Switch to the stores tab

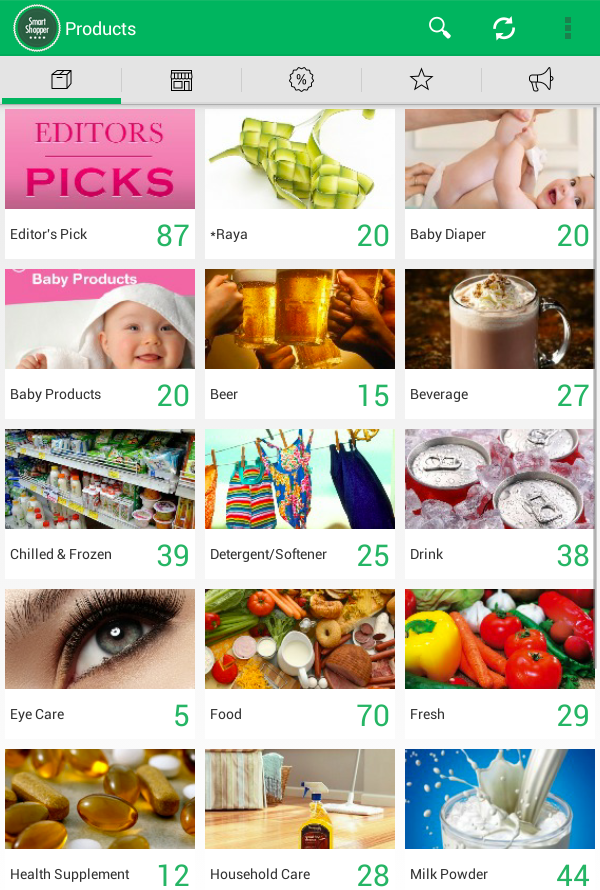coord(181,80)
